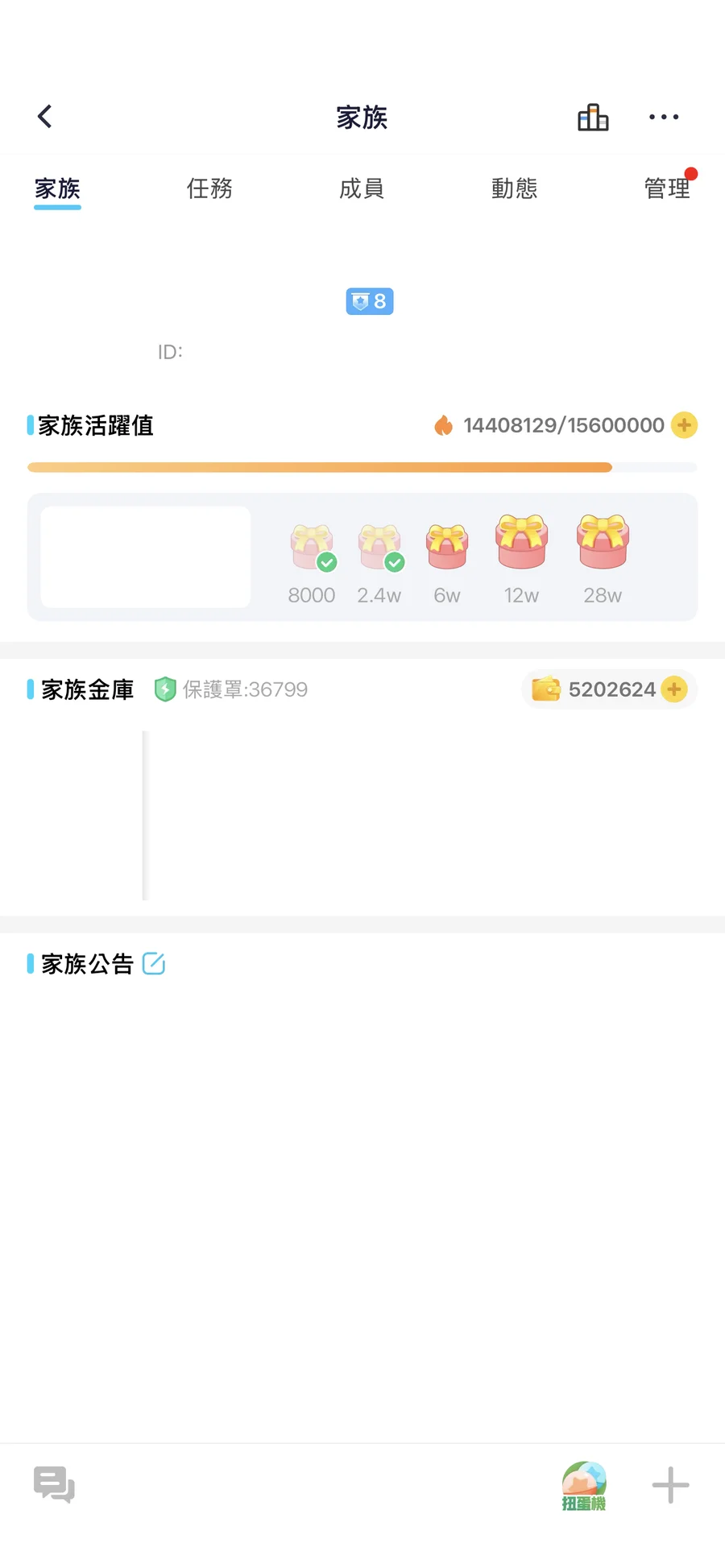Screen dimensions: 725x1568
Task: Tap the plus icon in the bottom bar
Action: click(670, 1485)
